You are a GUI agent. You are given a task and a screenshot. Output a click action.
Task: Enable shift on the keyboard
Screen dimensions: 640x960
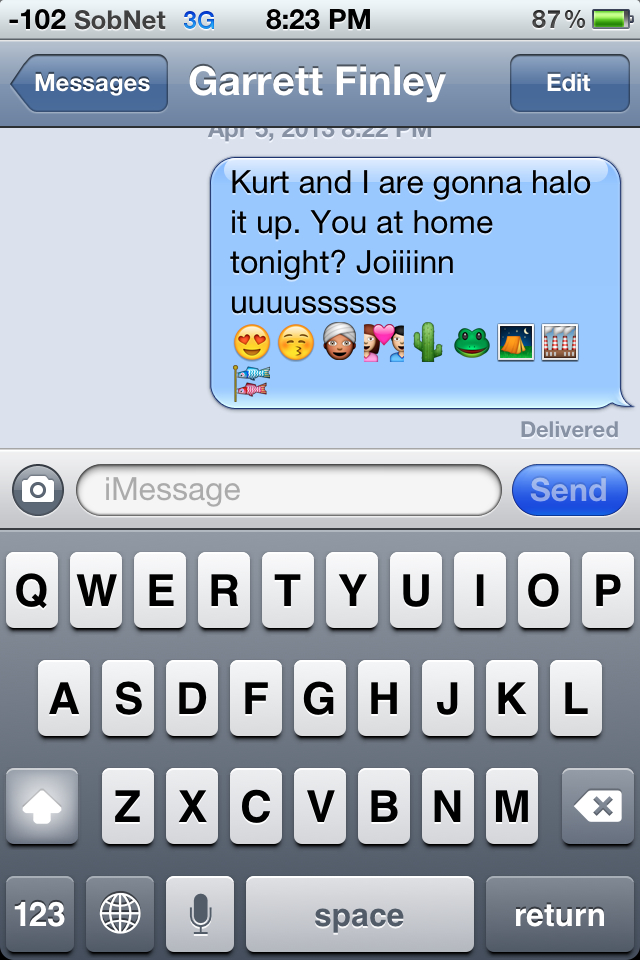(42, 806)
